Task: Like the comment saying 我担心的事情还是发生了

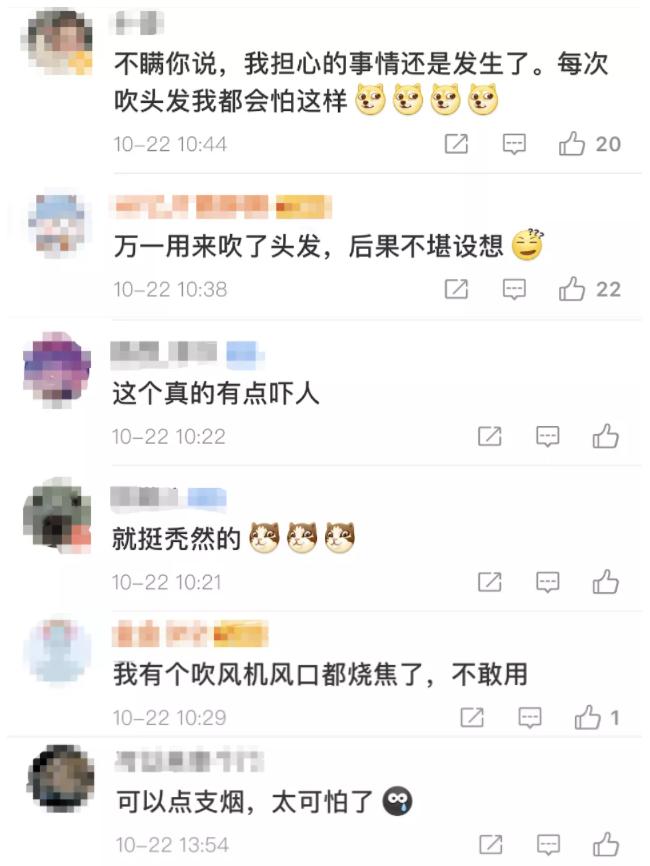Action: pos(573,145)
